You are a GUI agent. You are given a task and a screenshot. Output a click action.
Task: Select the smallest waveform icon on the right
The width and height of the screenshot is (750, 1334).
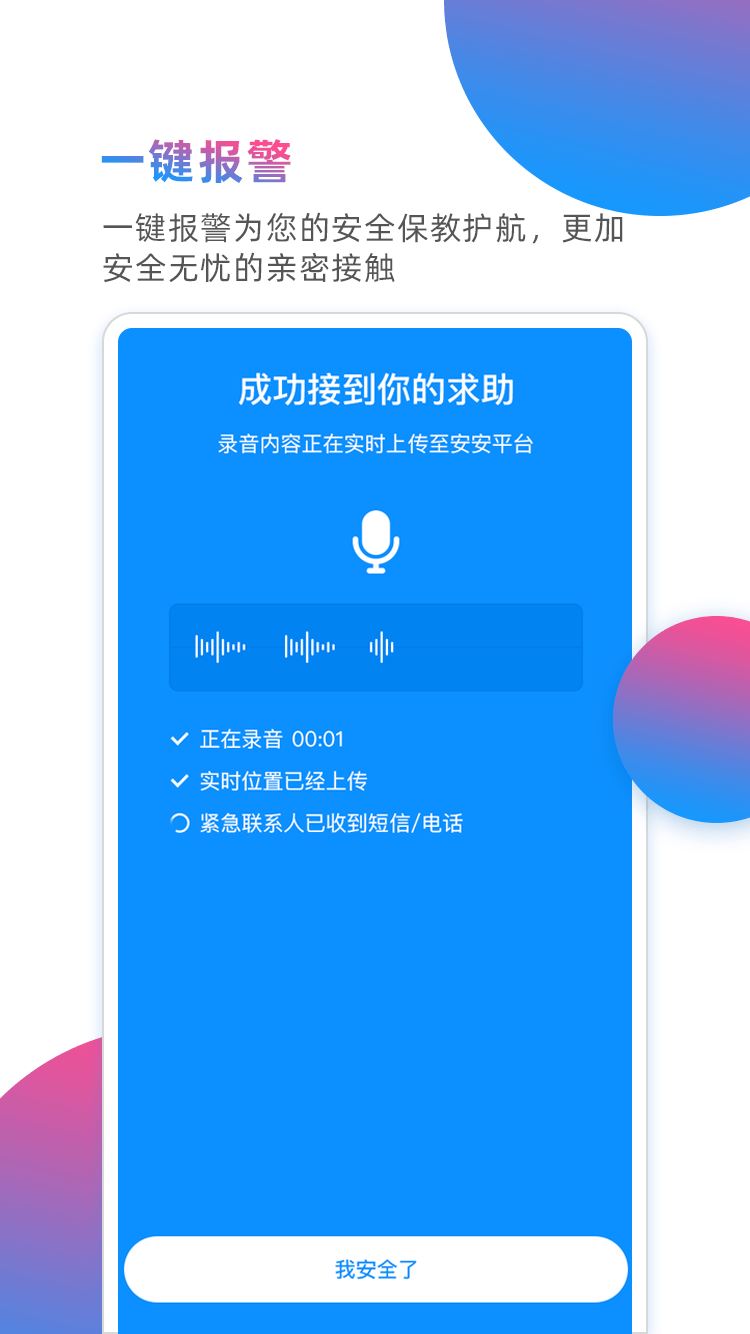point(383,647)
